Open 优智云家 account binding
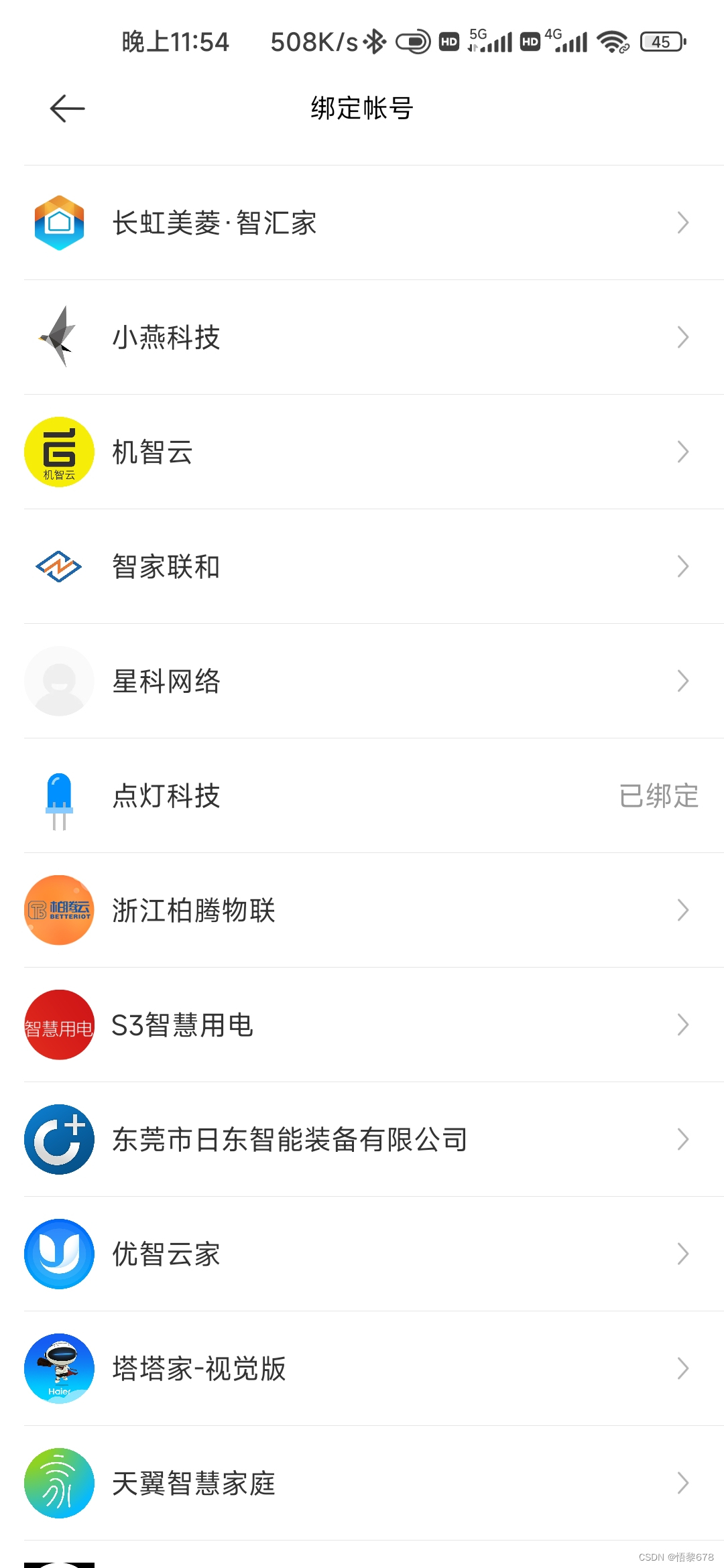The image size is (724, 1568). point(362,1254)
